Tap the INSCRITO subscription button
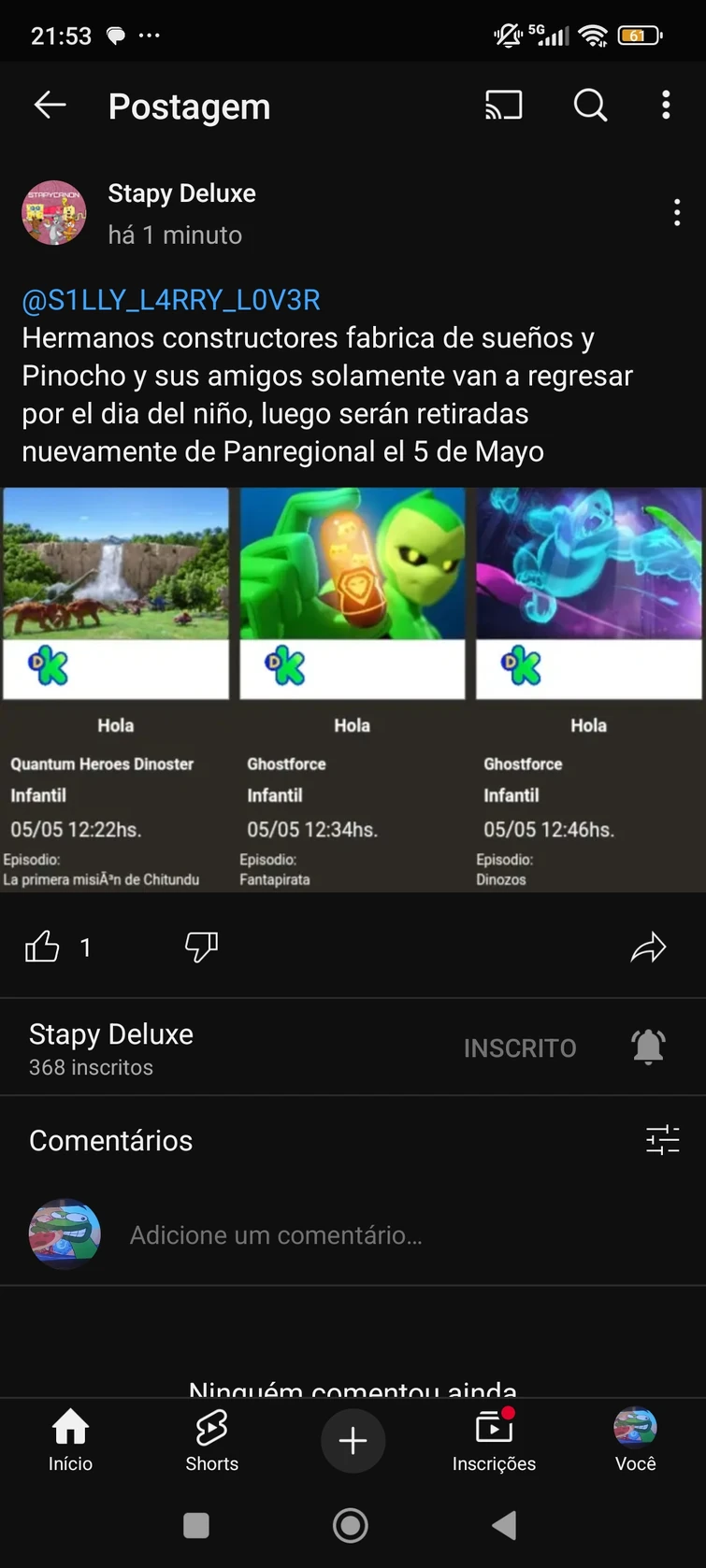Viewport: 706px width, 1568px height. point(520,1048)
